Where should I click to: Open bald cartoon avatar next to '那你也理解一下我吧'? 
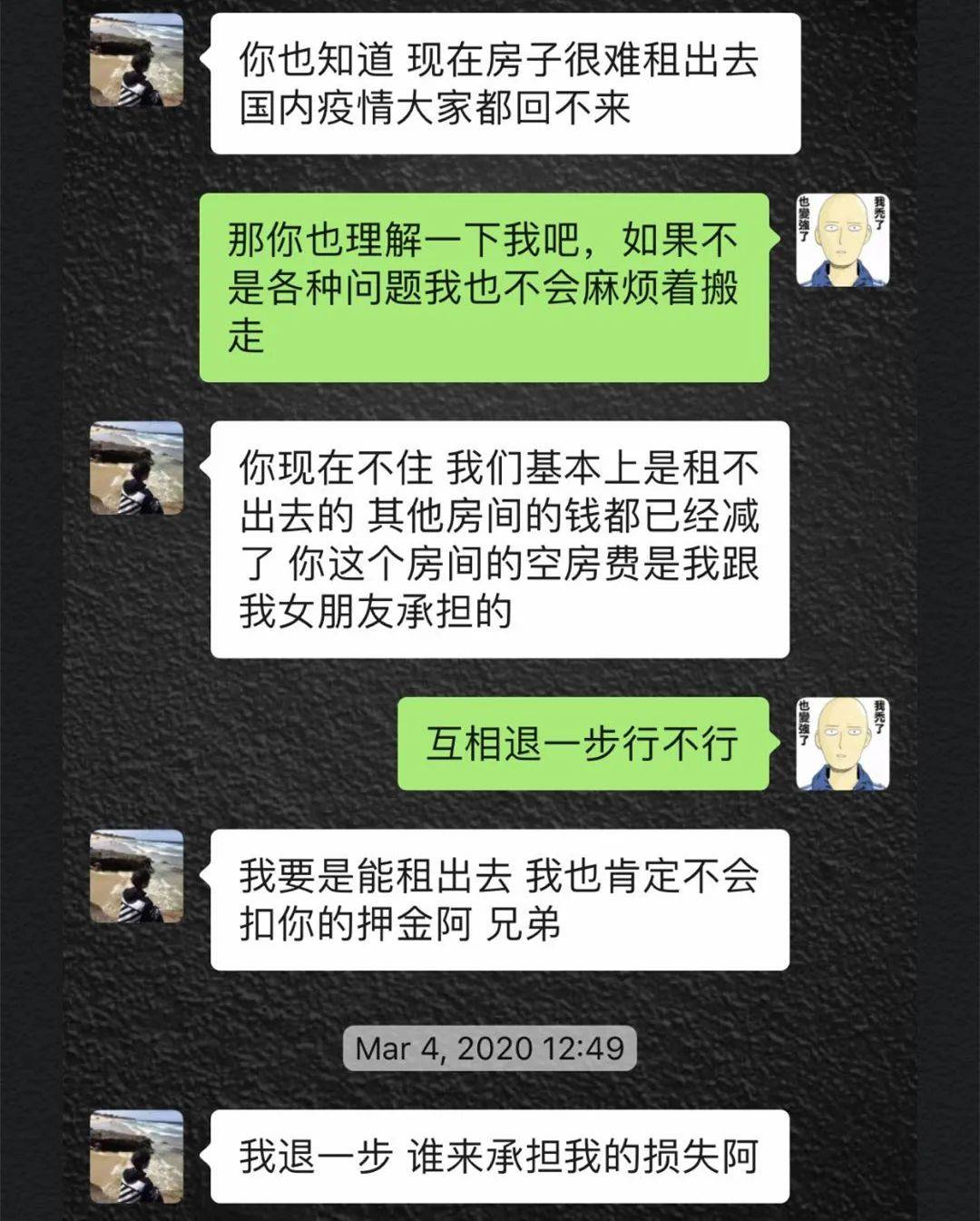(x=842, y=241)
